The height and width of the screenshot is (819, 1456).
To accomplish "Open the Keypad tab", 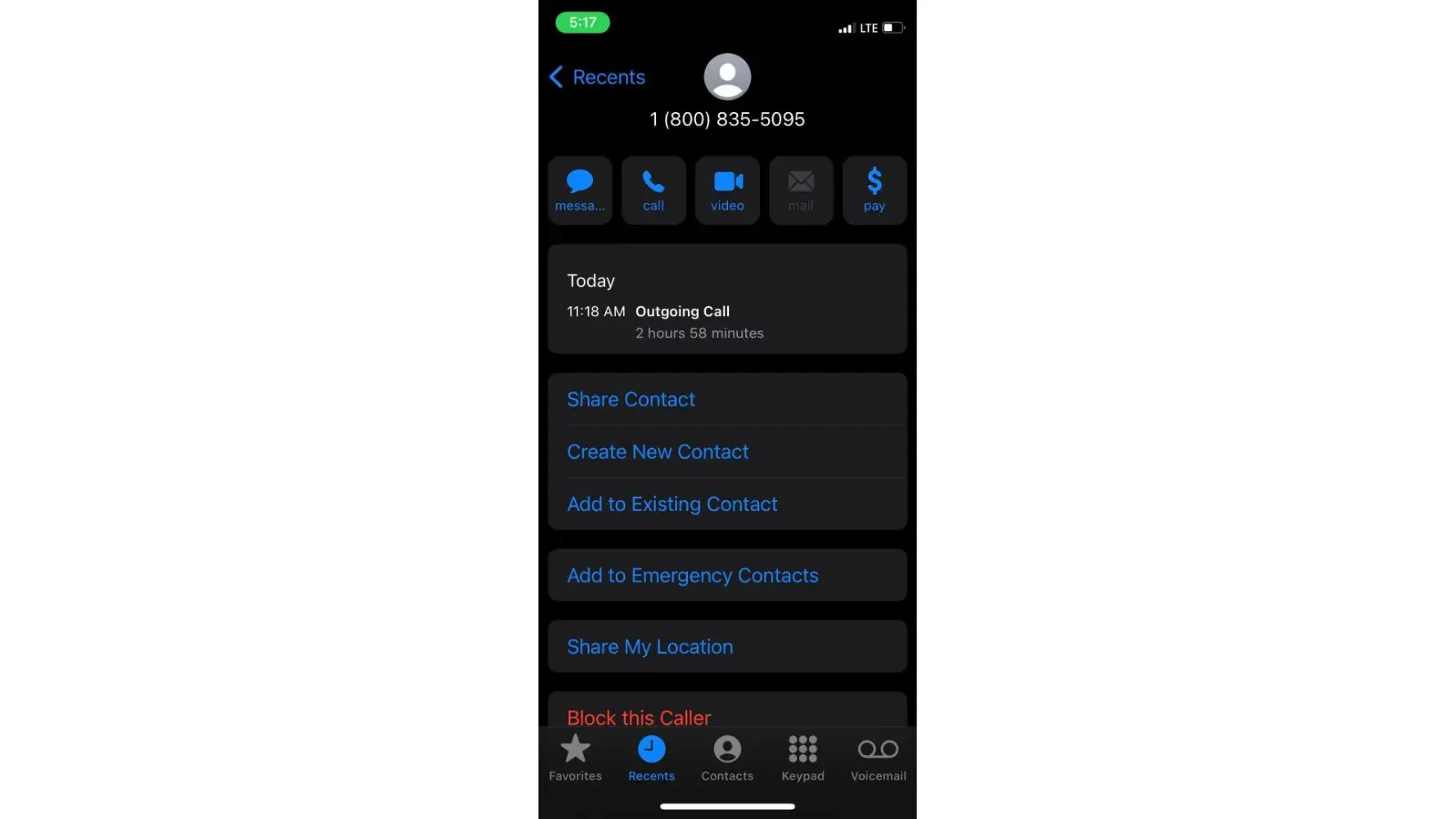I will (x=803, y=758).
